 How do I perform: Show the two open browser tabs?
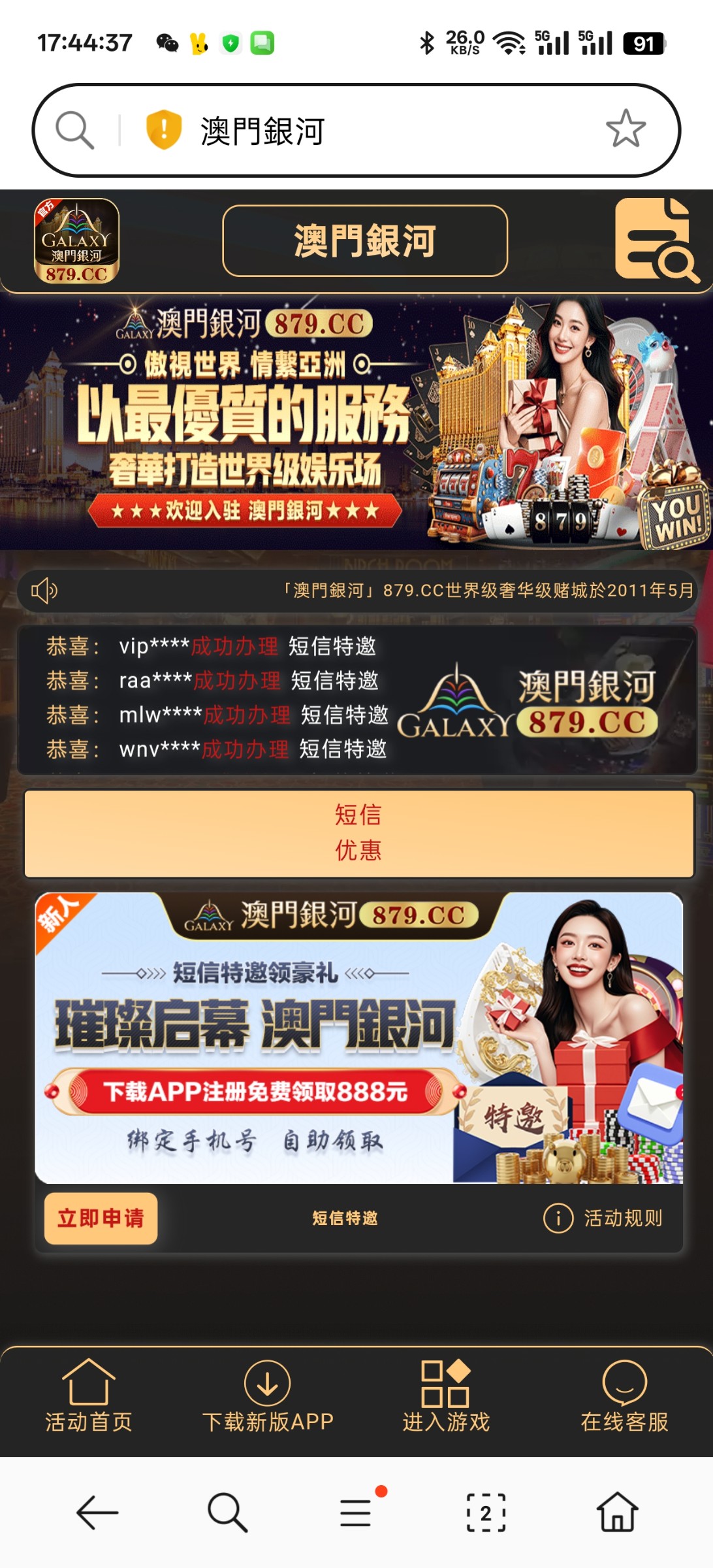pos(486,1512)
